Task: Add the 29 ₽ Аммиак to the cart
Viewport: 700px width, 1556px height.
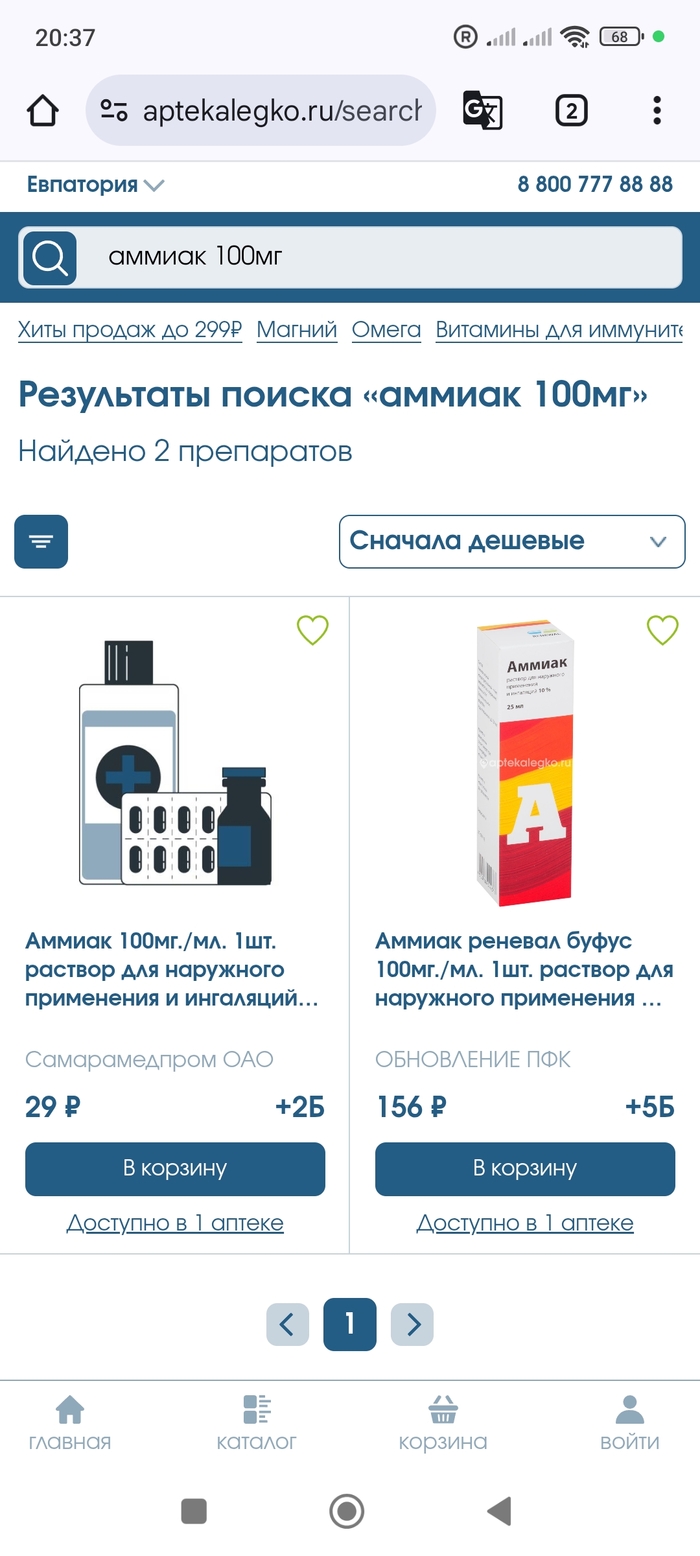Action: pyautogui.click(x=175, y=1168)
